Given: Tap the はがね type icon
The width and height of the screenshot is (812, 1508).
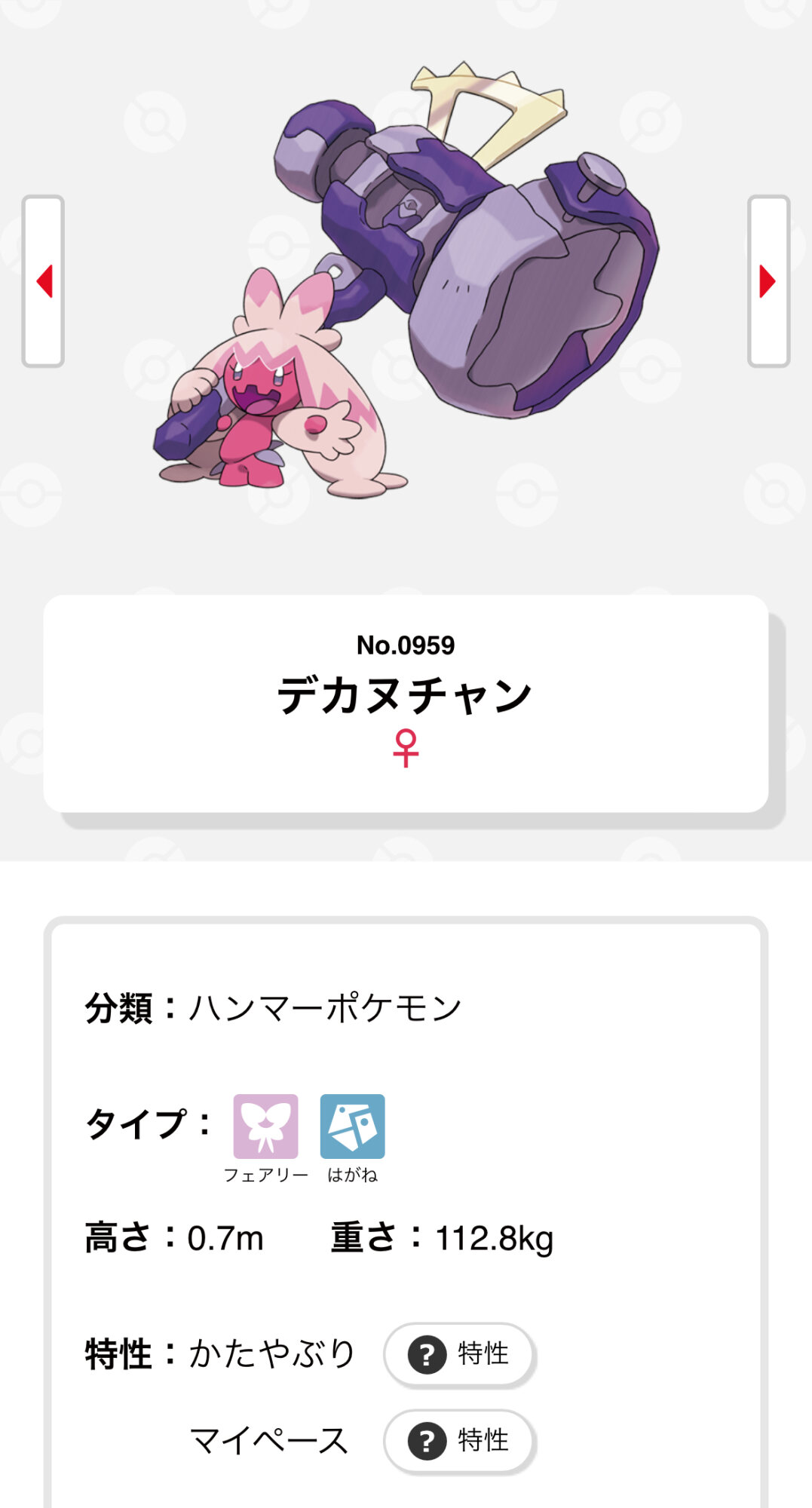Looking at the screenshot, I should click(352, 1126).
